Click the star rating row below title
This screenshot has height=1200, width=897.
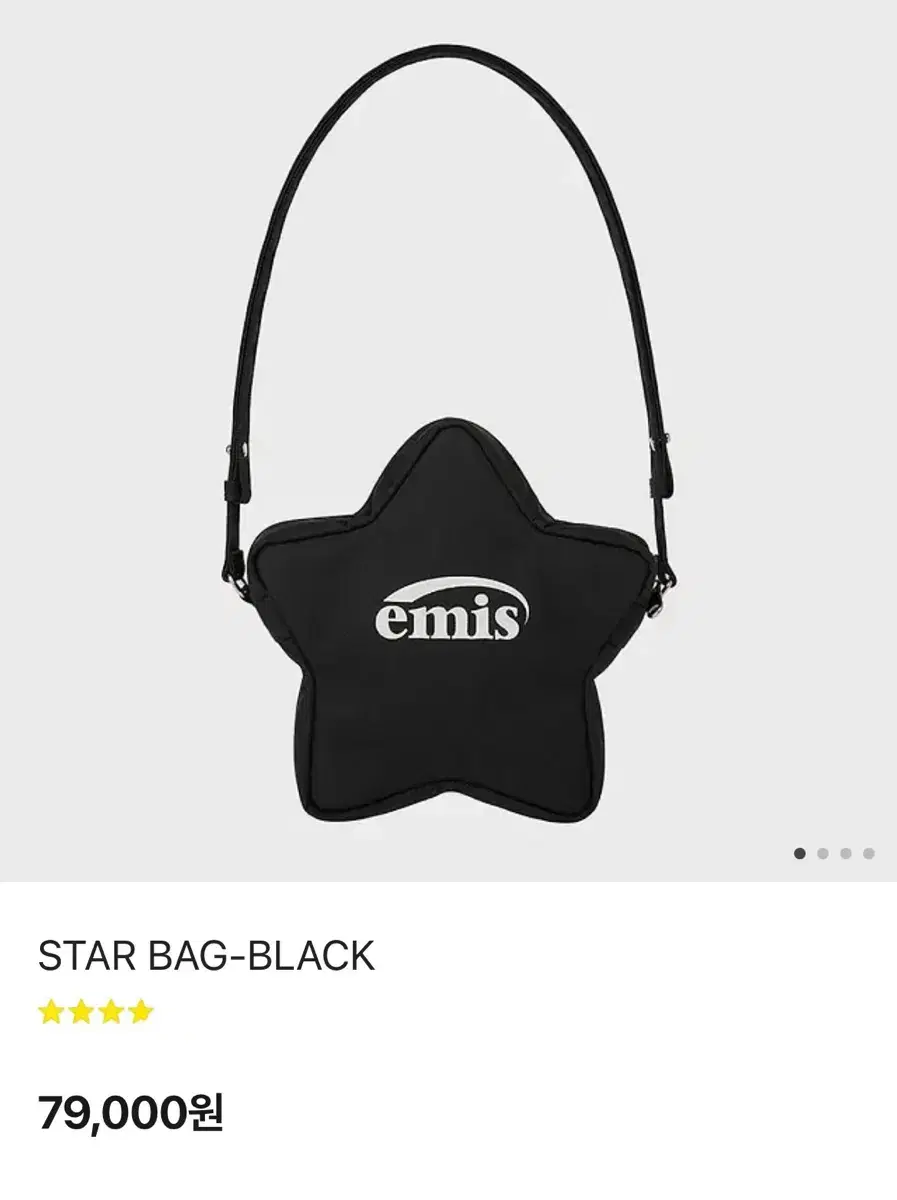(x=95, y=1011)
